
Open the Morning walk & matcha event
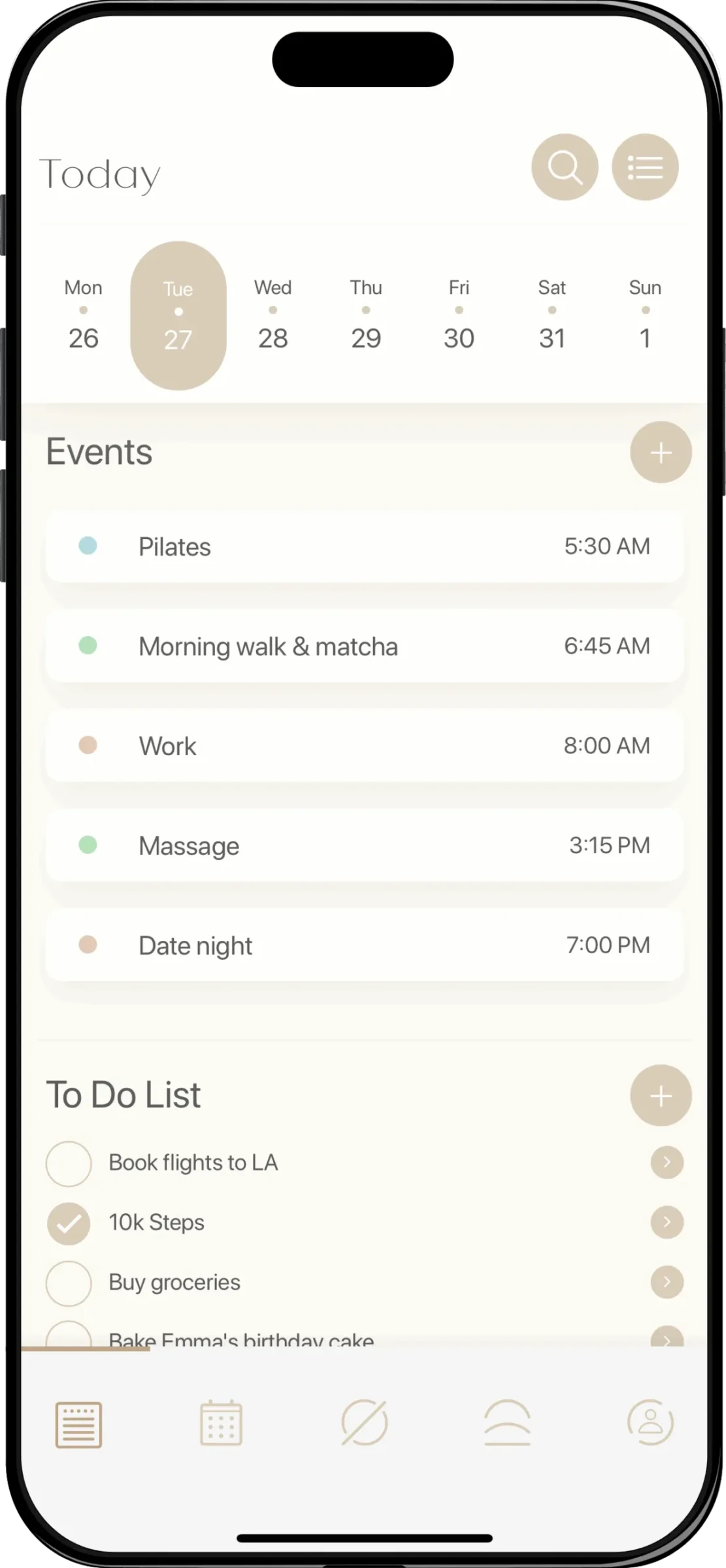[364, 646]
